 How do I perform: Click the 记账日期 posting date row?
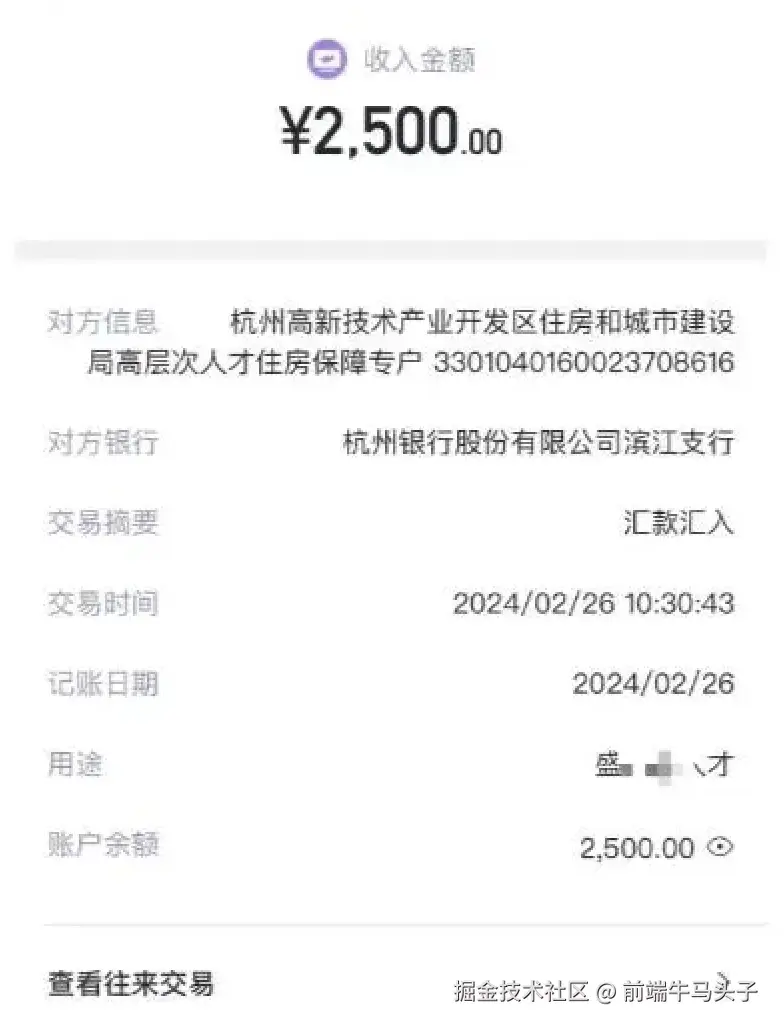[103, 684]
